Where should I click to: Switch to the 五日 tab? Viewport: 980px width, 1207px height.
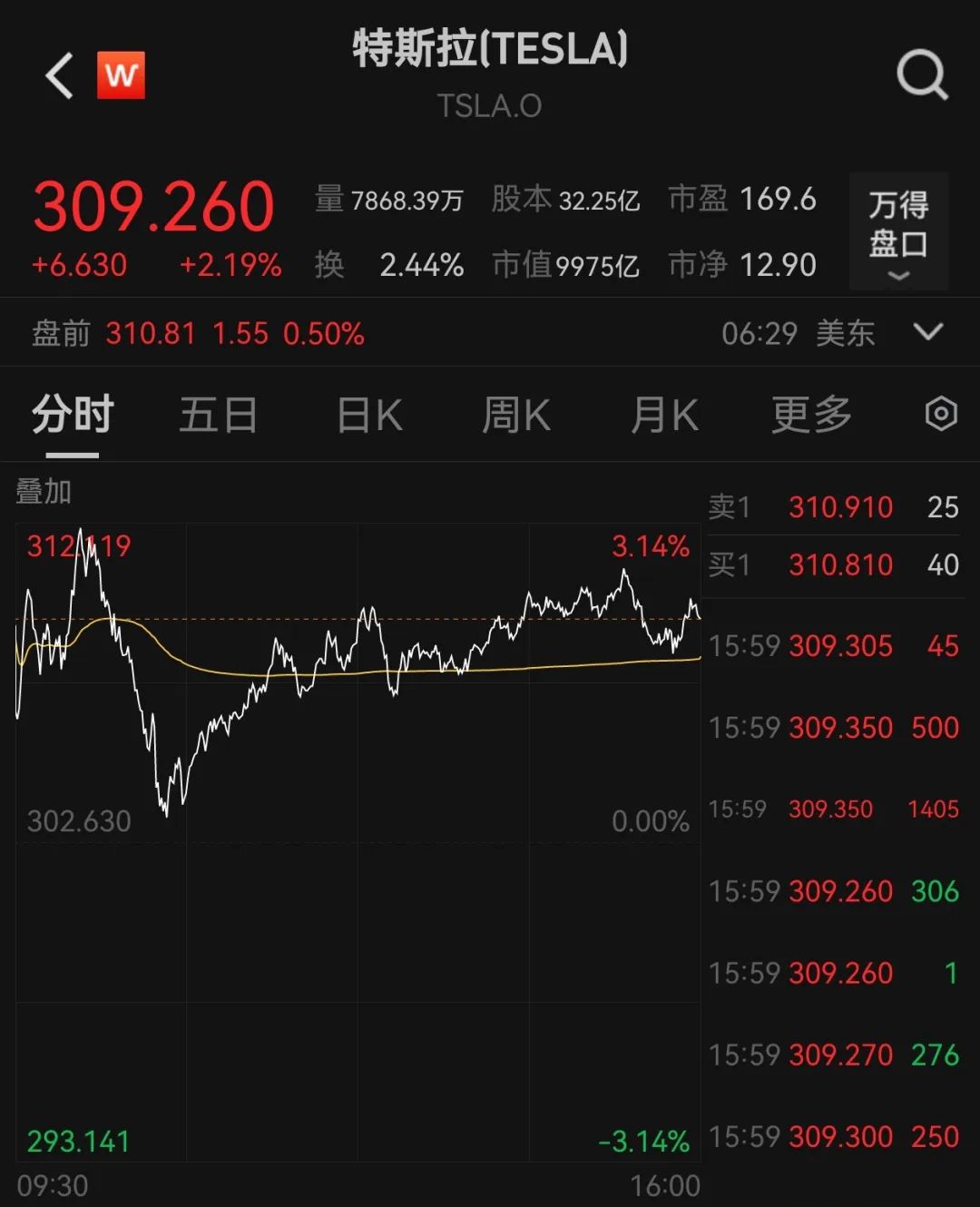point(218,416)
